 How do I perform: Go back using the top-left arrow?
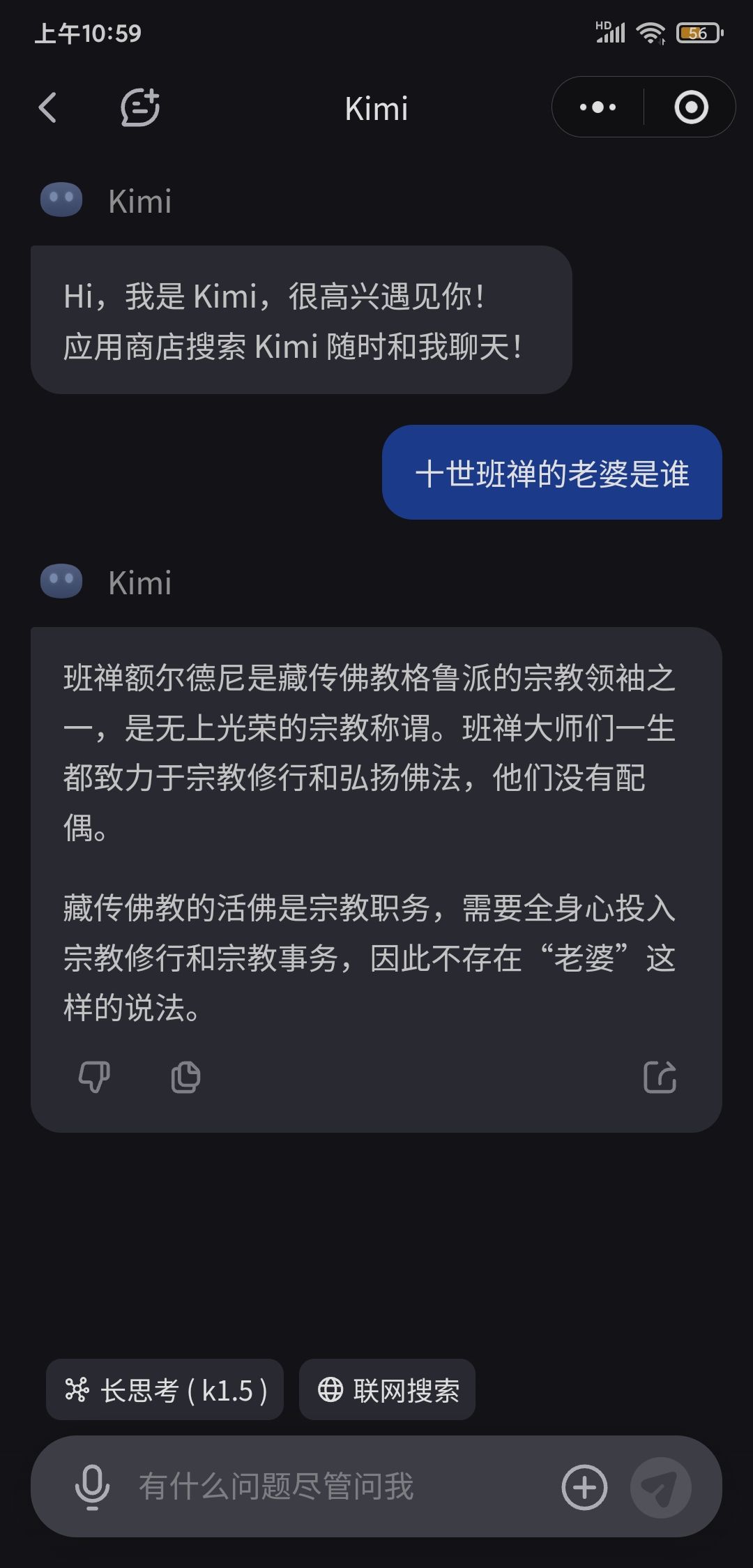click(x=47, y=107)
